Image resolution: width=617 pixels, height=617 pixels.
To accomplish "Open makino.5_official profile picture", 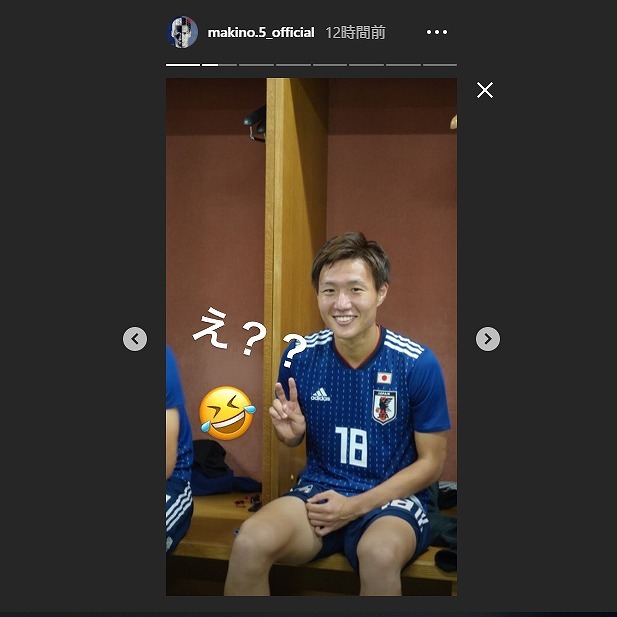I will [x=182, y=32].
